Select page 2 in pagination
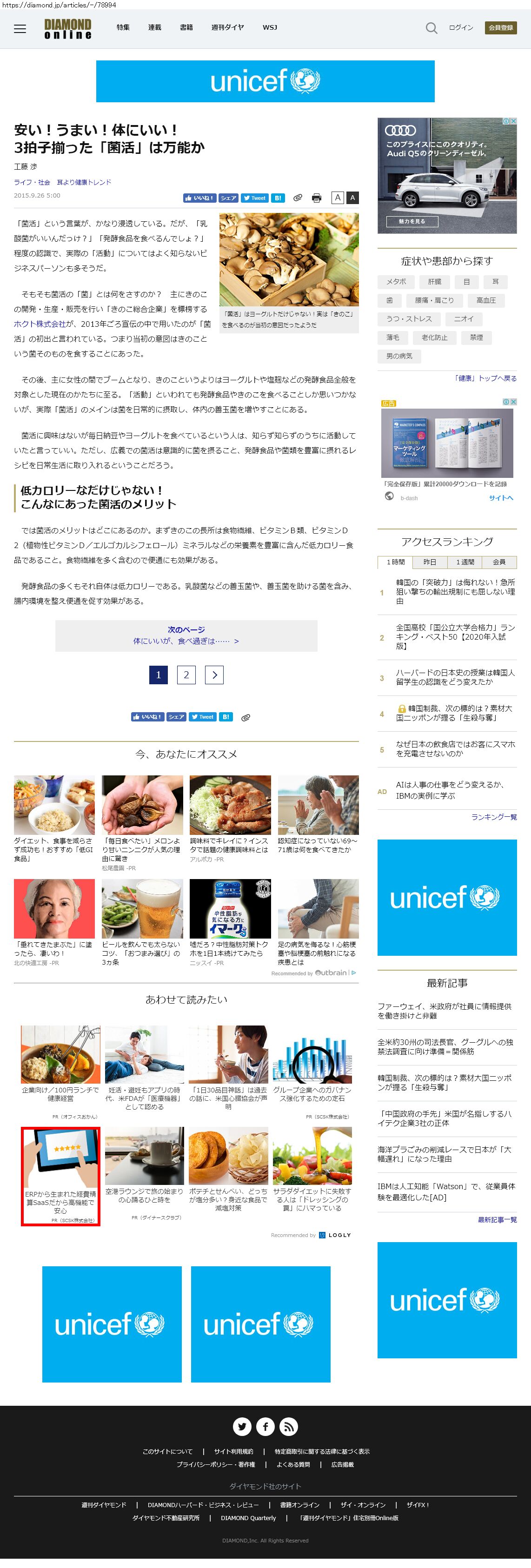 coord(186,675)
